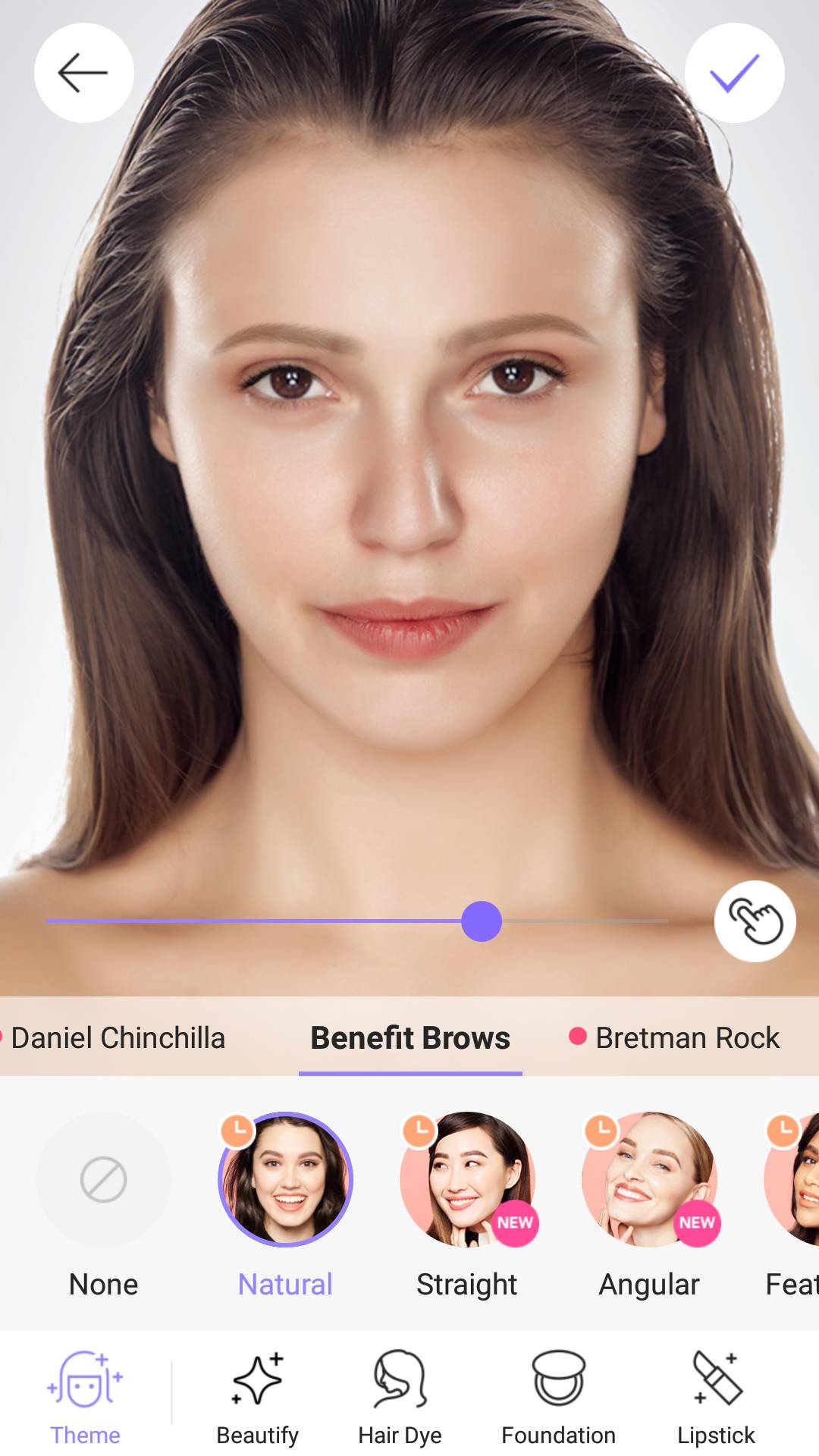Image resolution: width=819 pixels, height=1456 pixels.
Task: Apply the Natural brow style
Action: (x=285, y=1180)
